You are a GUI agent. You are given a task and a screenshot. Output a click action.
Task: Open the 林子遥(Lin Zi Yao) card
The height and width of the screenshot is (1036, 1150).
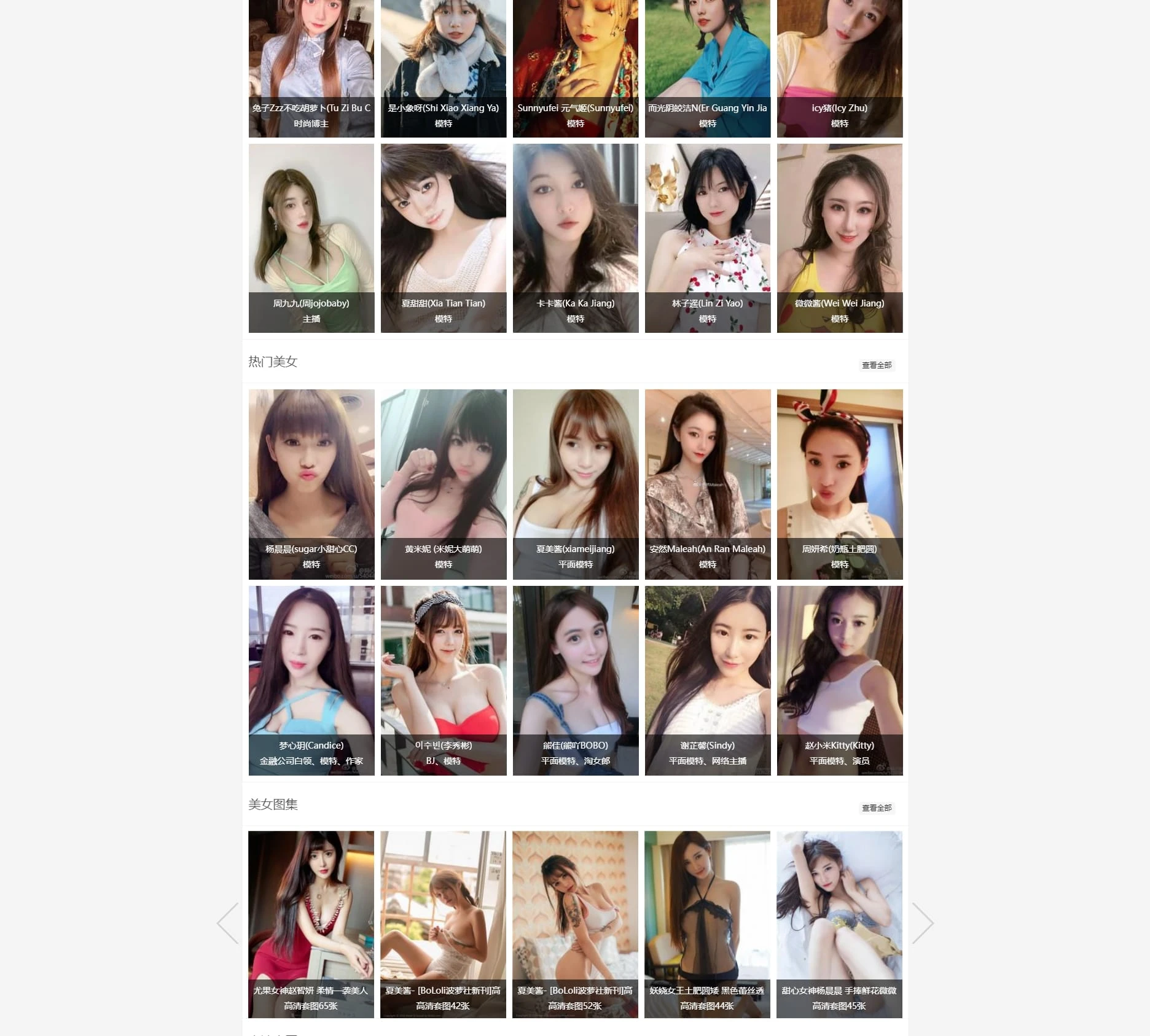pos(708,238)
